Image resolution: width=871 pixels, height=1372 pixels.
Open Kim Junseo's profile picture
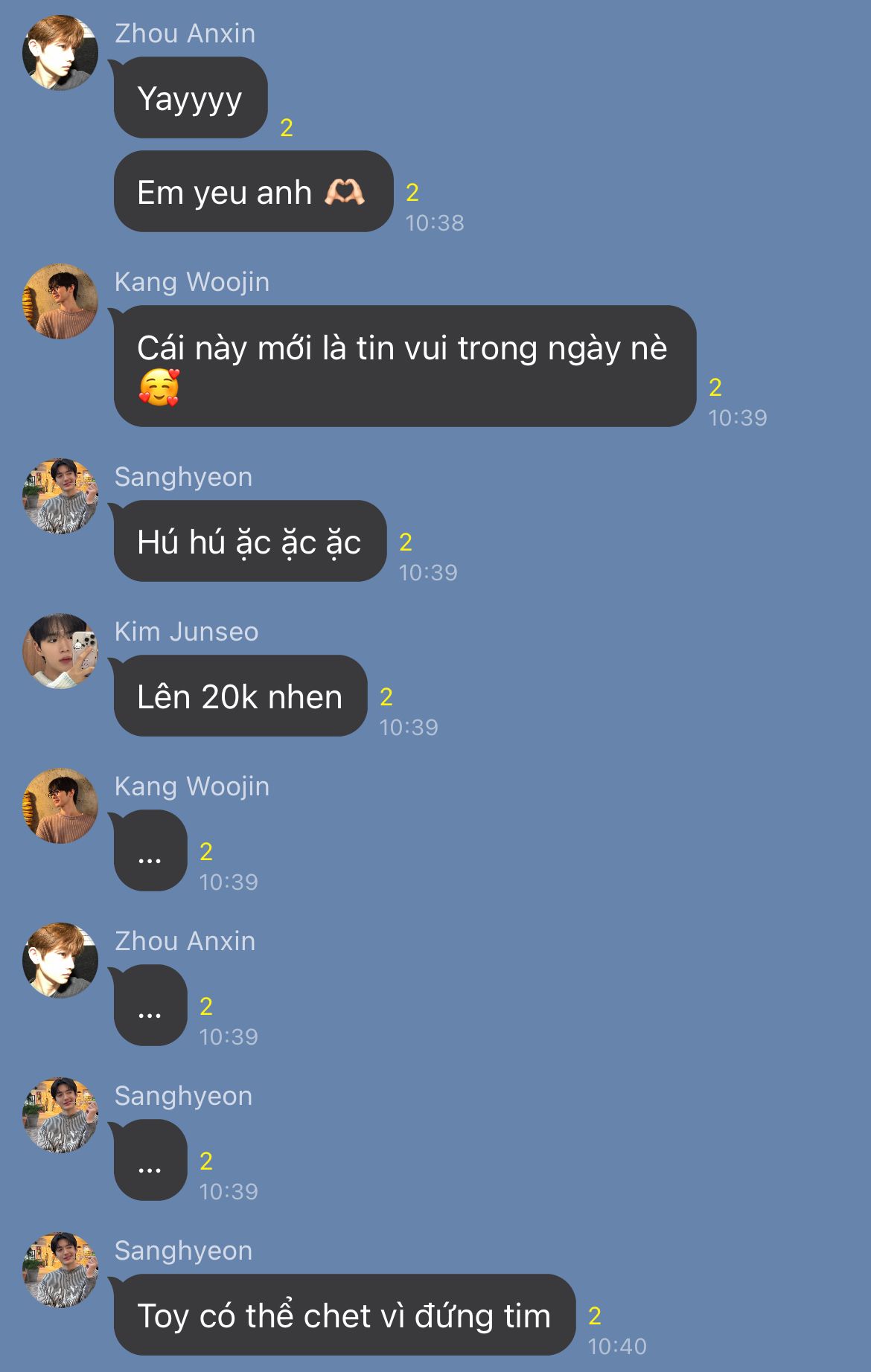(60, 651)
